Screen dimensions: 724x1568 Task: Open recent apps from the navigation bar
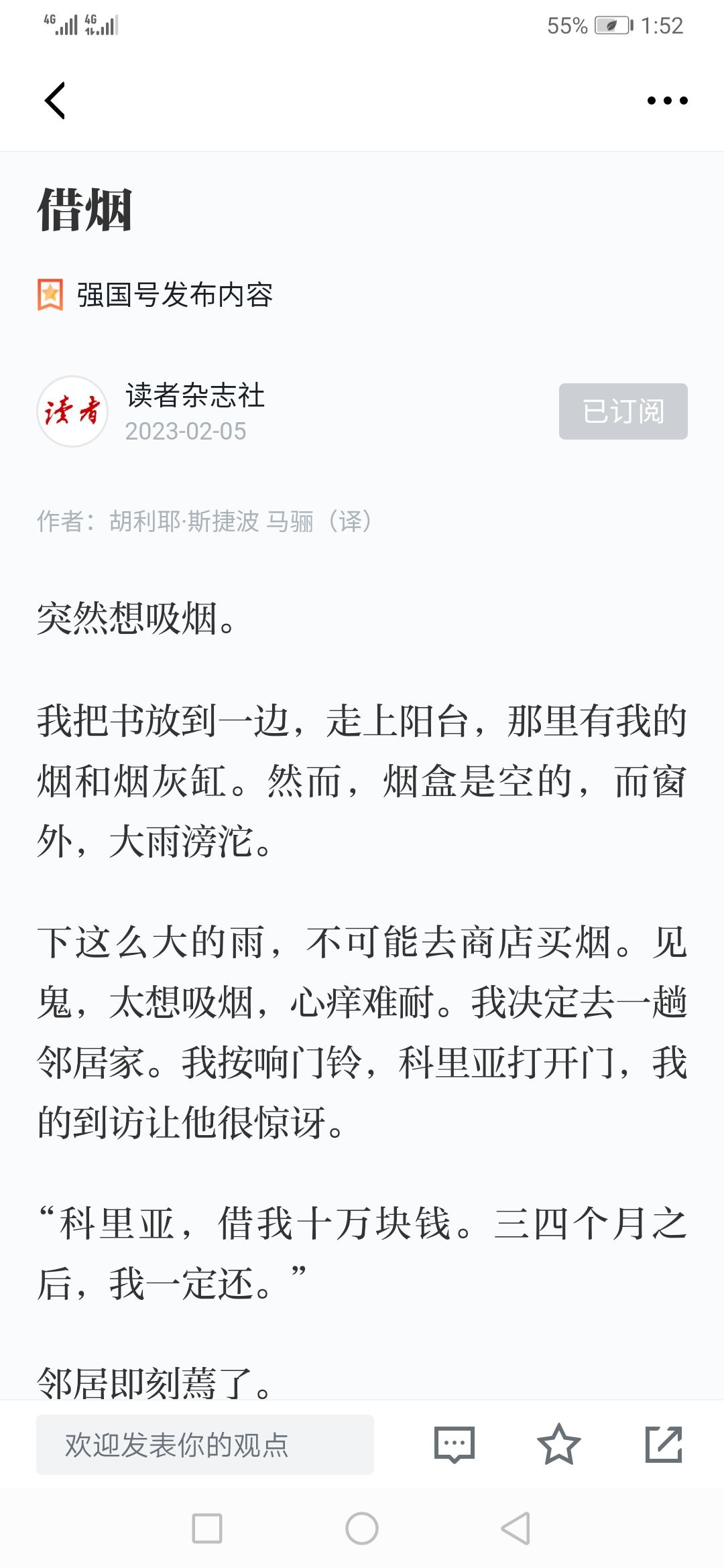207,1528
